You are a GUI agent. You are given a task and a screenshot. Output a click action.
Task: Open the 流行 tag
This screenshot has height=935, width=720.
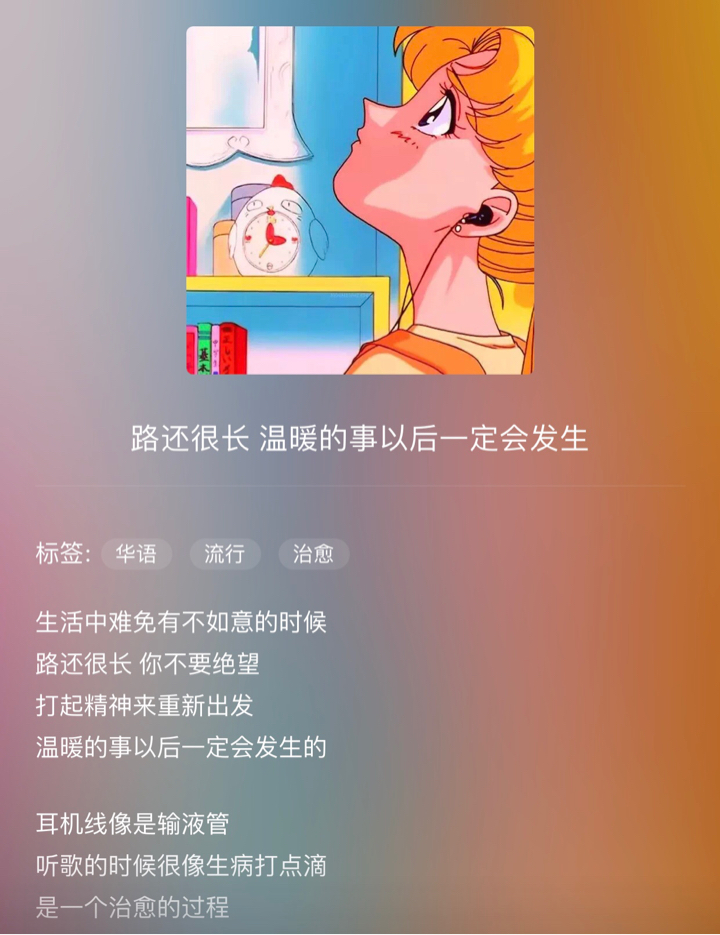(x=224, y=554)
